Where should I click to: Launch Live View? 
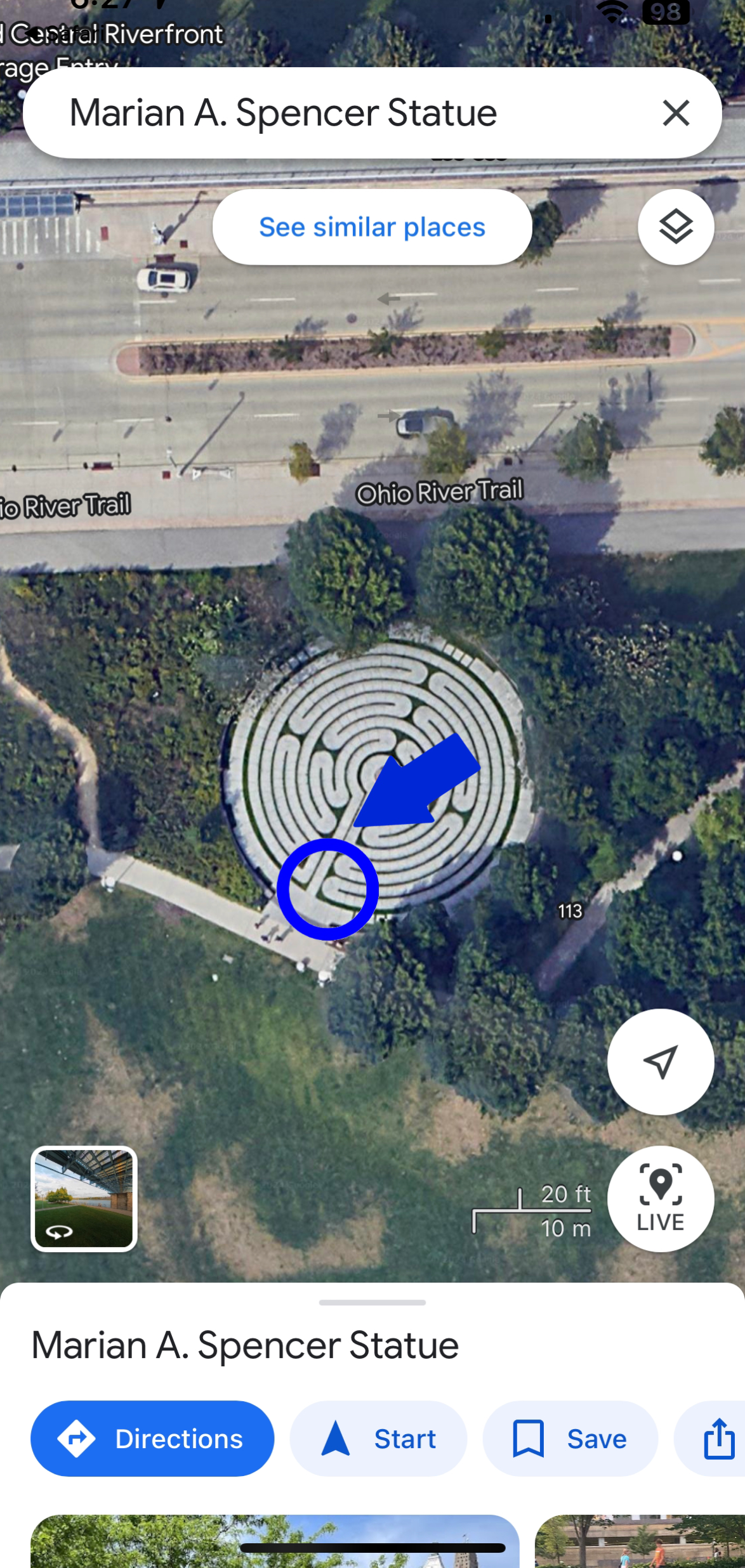tap(660, 1198)
